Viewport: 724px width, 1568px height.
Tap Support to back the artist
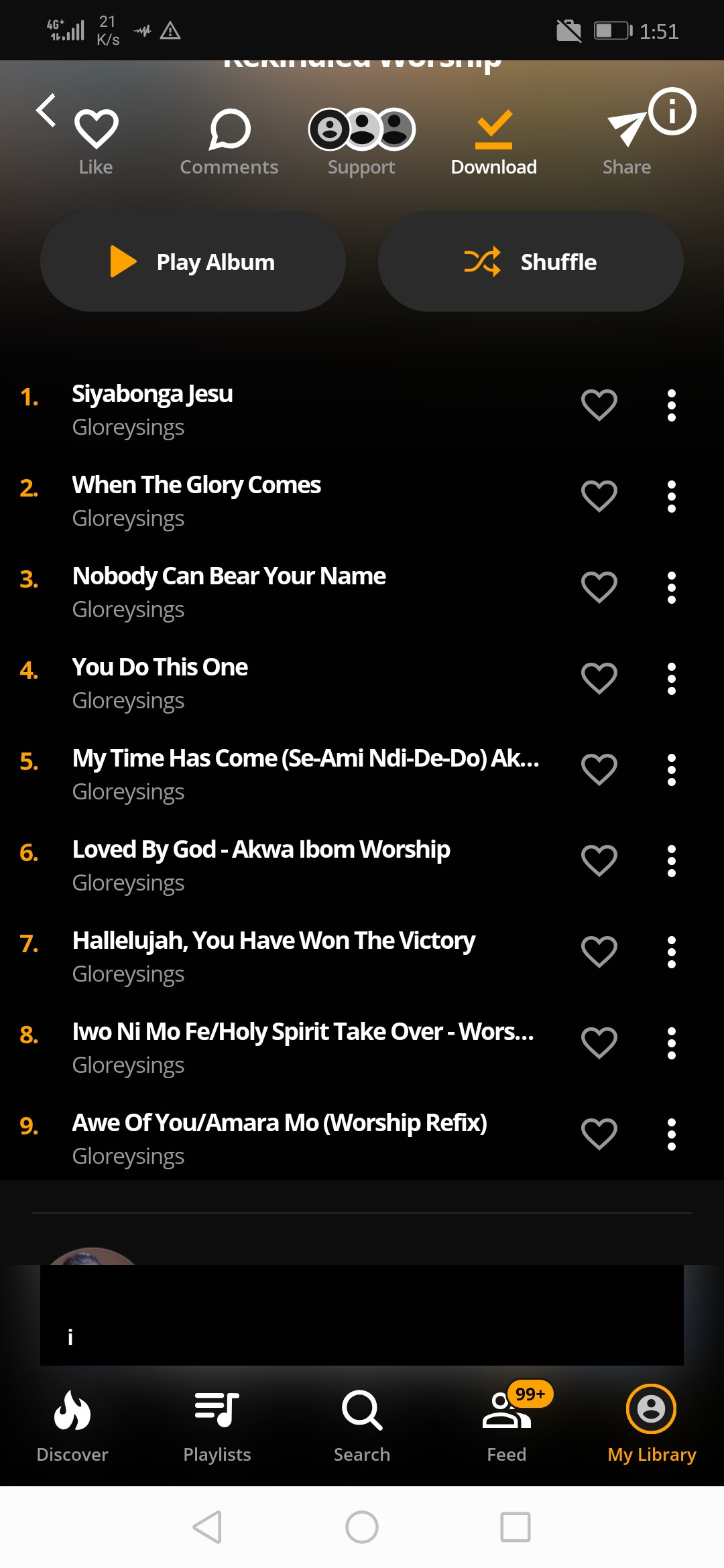tap(361, 141)
